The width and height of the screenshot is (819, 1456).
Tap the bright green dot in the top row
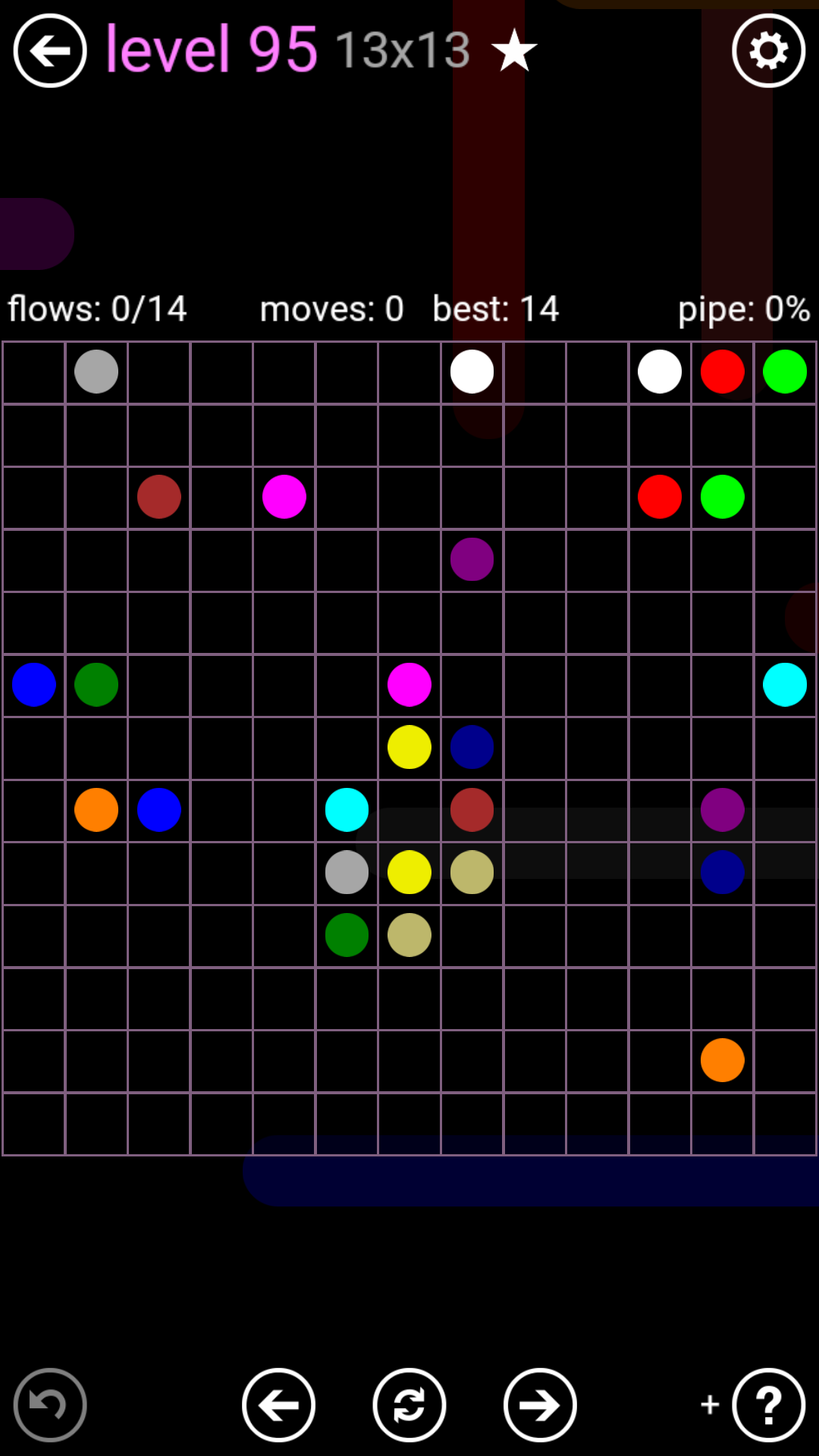click(784, 372)
